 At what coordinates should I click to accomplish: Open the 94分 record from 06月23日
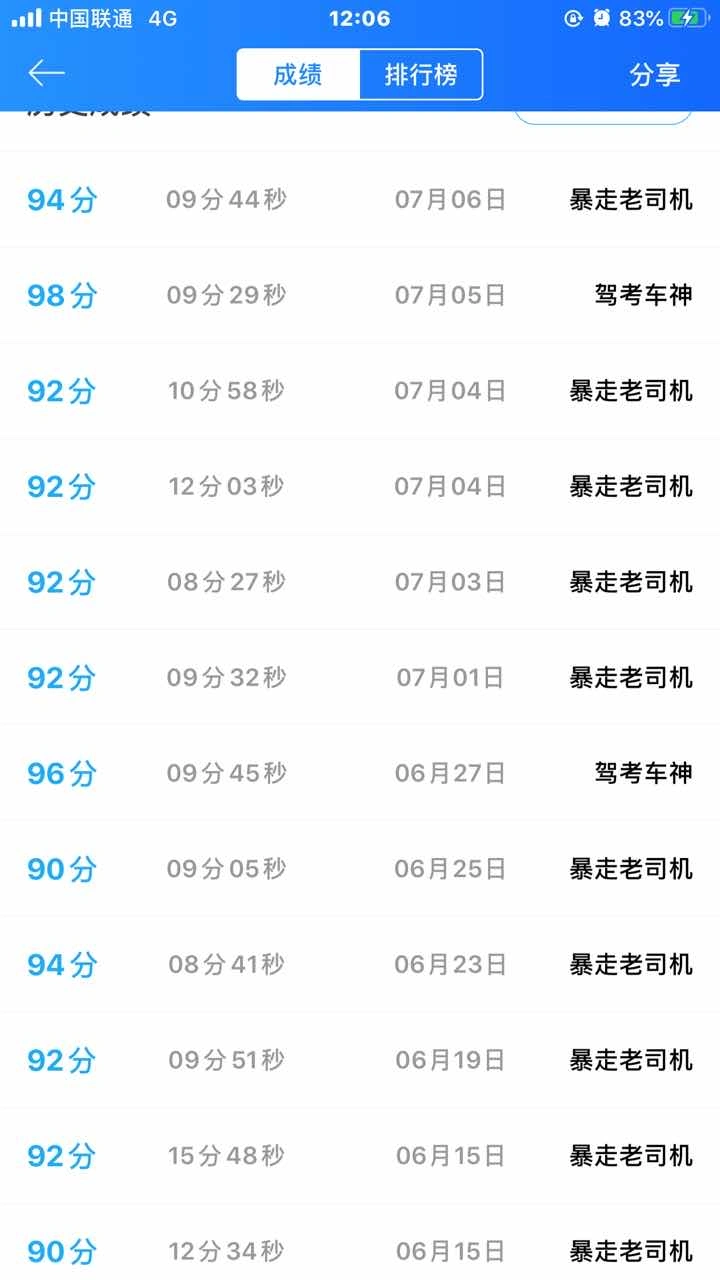click(x=360, y=965)
